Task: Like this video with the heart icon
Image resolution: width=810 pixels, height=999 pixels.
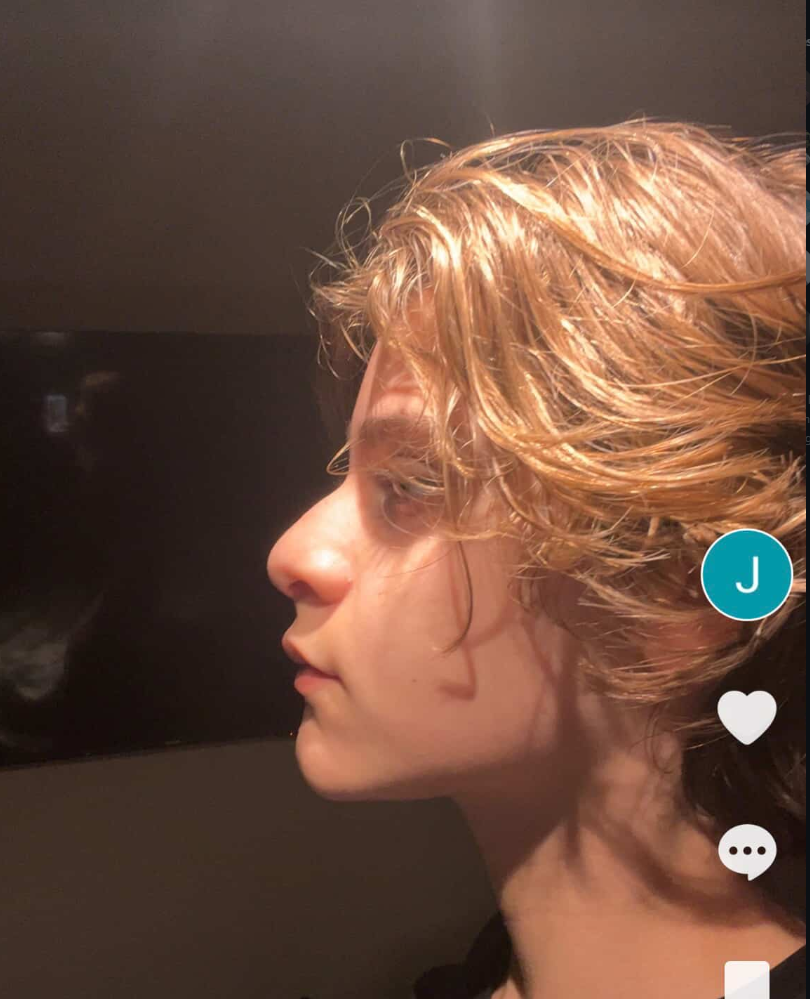Action: [x=746, y=716]
